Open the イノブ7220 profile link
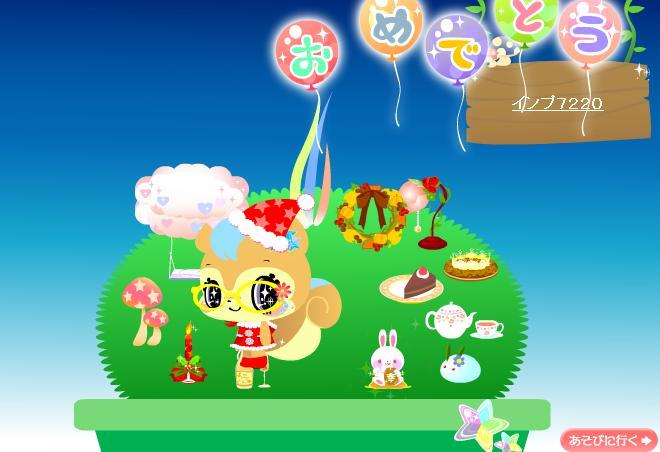Screen dimensions: 660x452 (557, 103)
